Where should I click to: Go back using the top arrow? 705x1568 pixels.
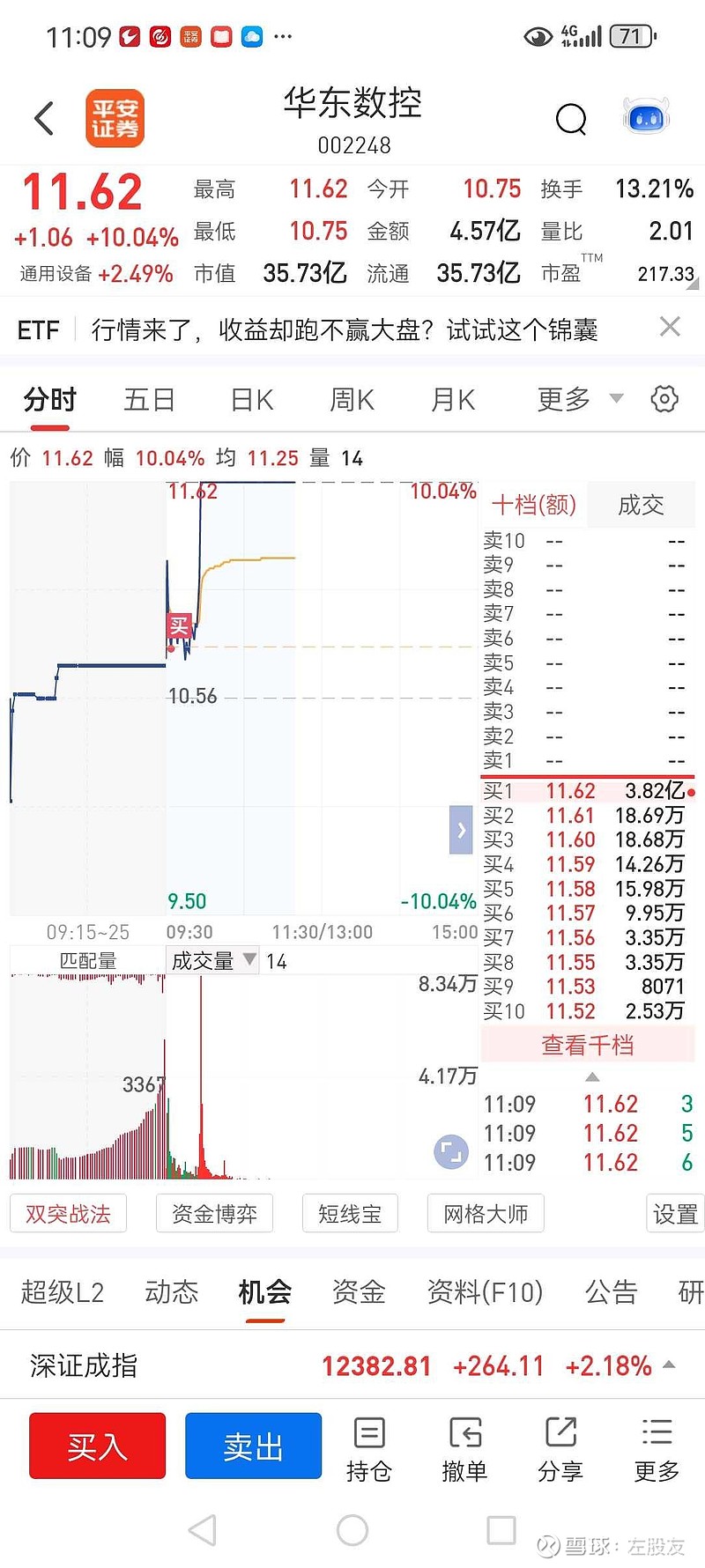point(44,118)
